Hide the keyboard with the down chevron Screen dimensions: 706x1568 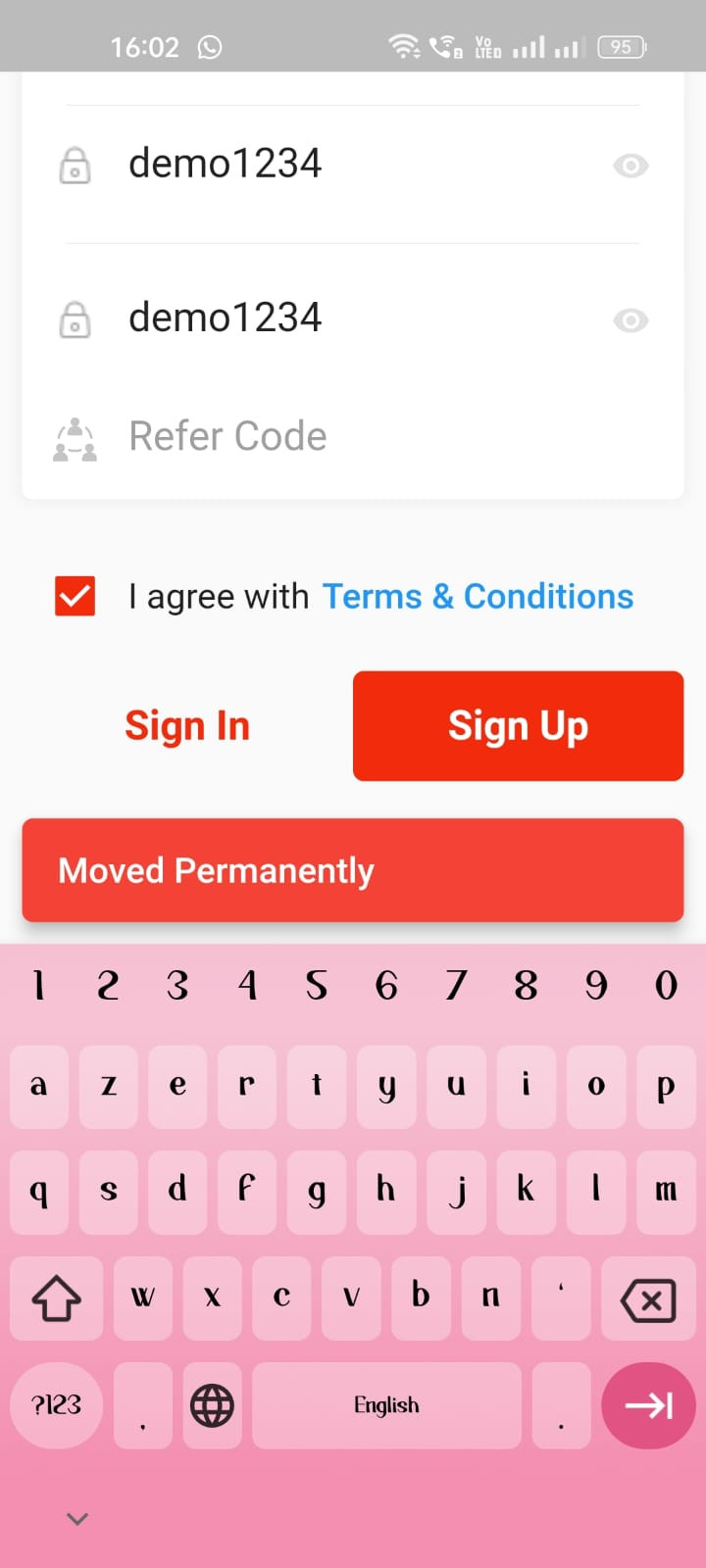77,1519
